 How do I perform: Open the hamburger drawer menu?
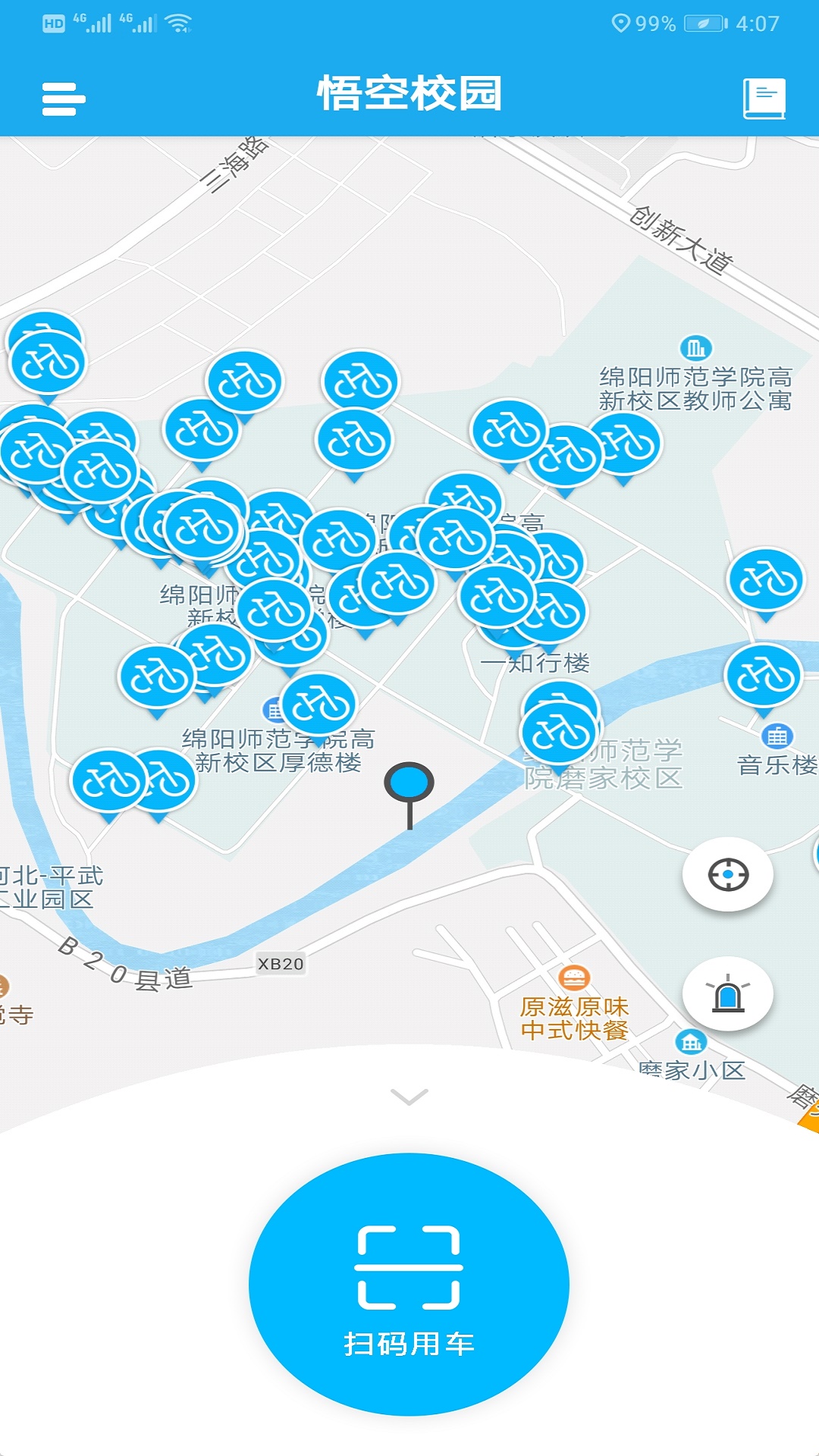coord(64,99)
